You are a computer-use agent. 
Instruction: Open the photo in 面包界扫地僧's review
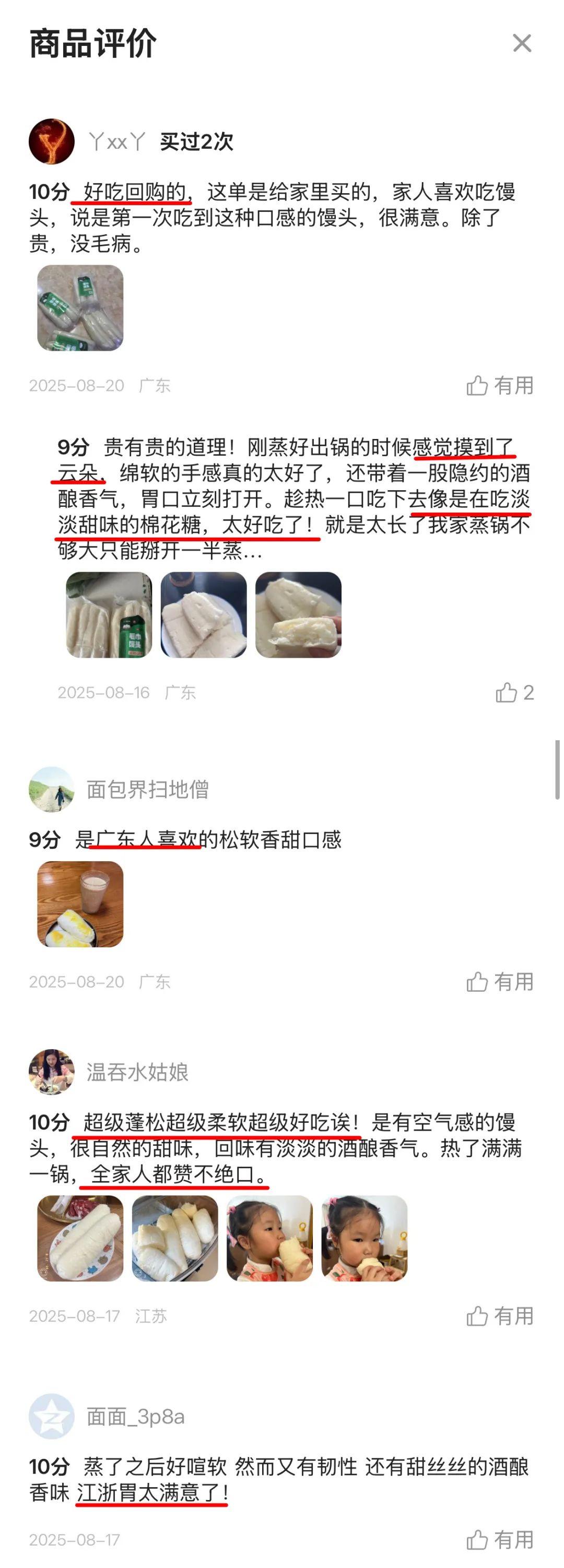click(80, 905)
